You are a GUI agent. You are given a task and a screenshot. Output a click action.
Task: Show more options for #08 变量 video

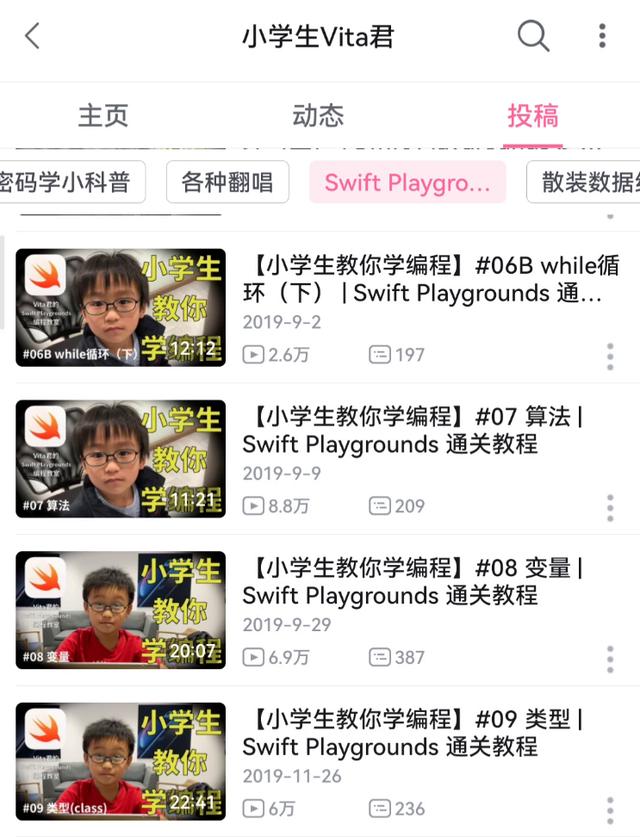pyautogui.click(x=610, y=659)
